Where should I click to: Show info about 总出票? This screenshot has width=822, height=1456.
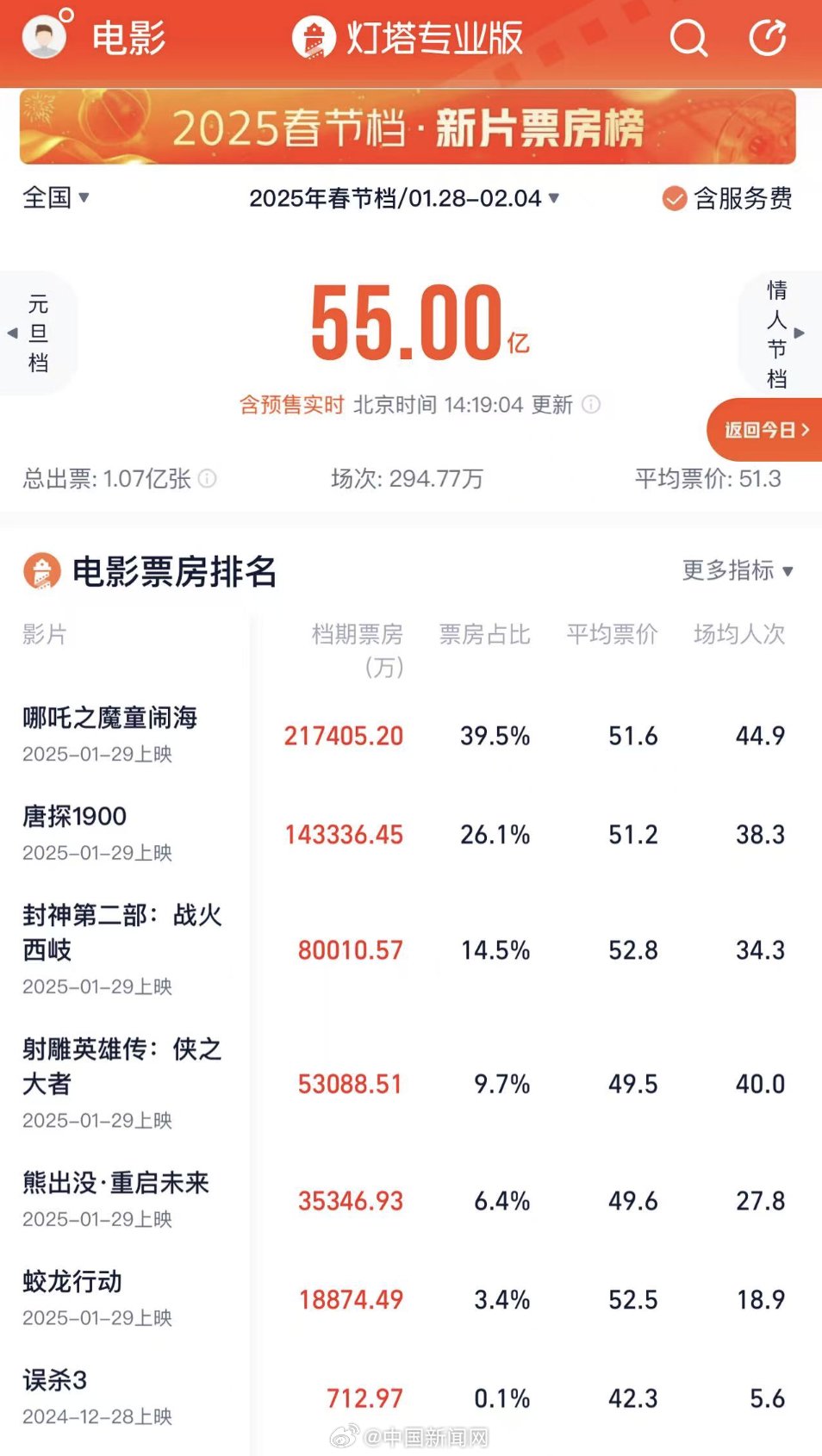tap(208, 478)
